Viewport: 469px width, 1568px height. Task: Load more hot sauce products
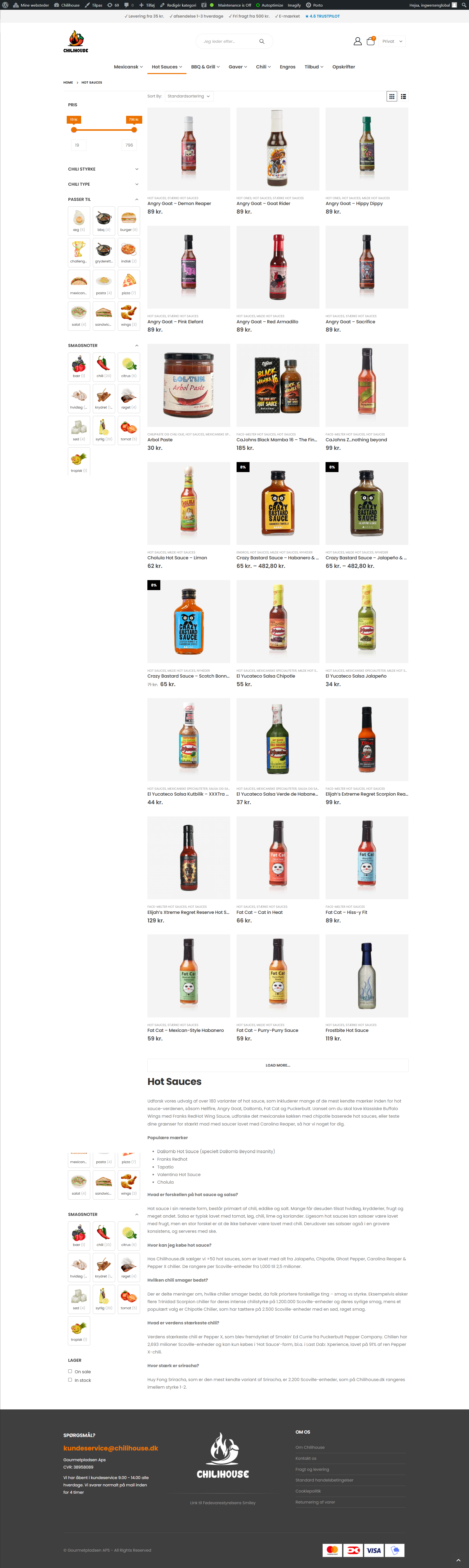coord(278,1065)
